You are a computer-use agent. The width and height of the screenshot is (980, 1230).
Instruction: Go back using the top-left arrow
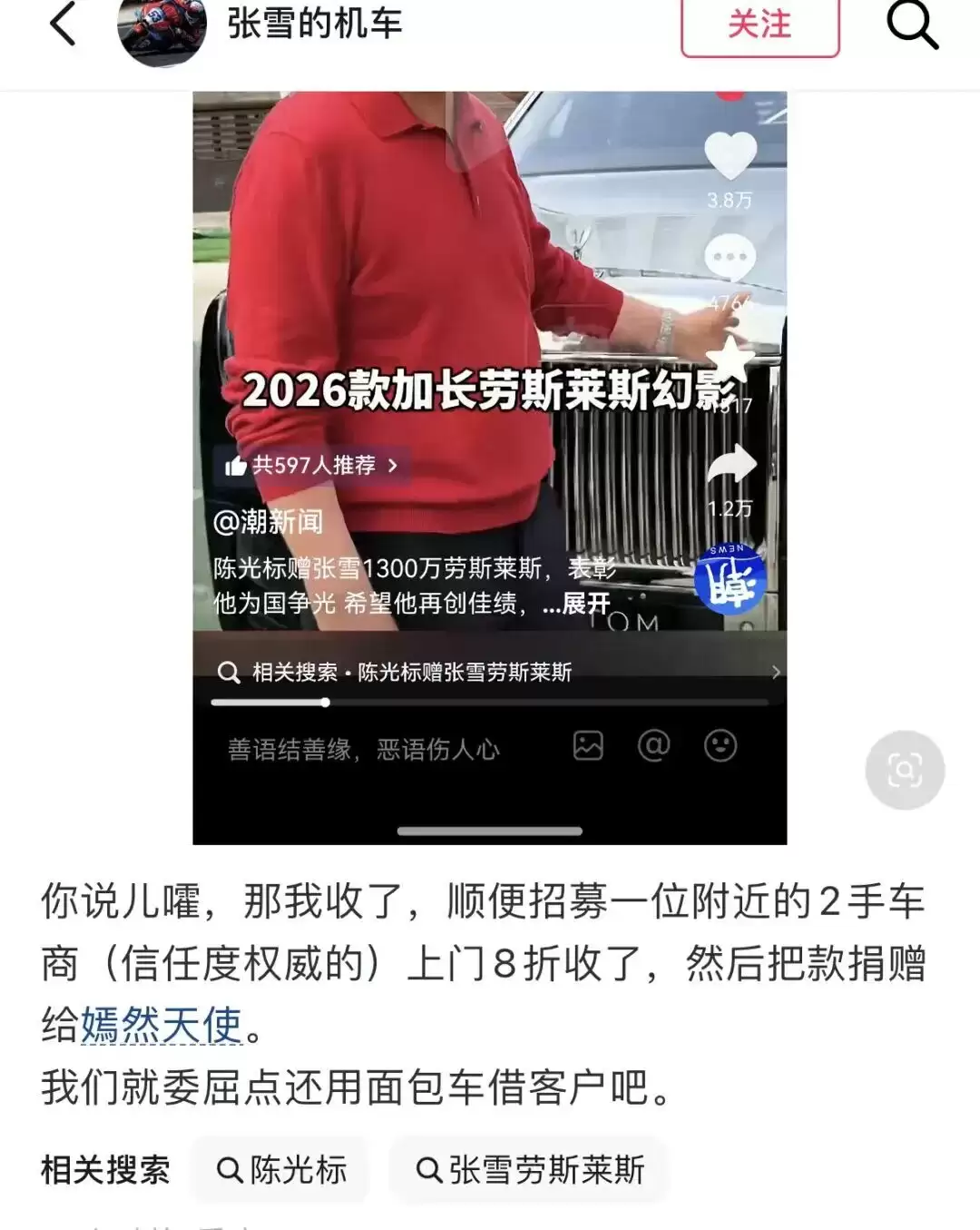pos(62,25)
